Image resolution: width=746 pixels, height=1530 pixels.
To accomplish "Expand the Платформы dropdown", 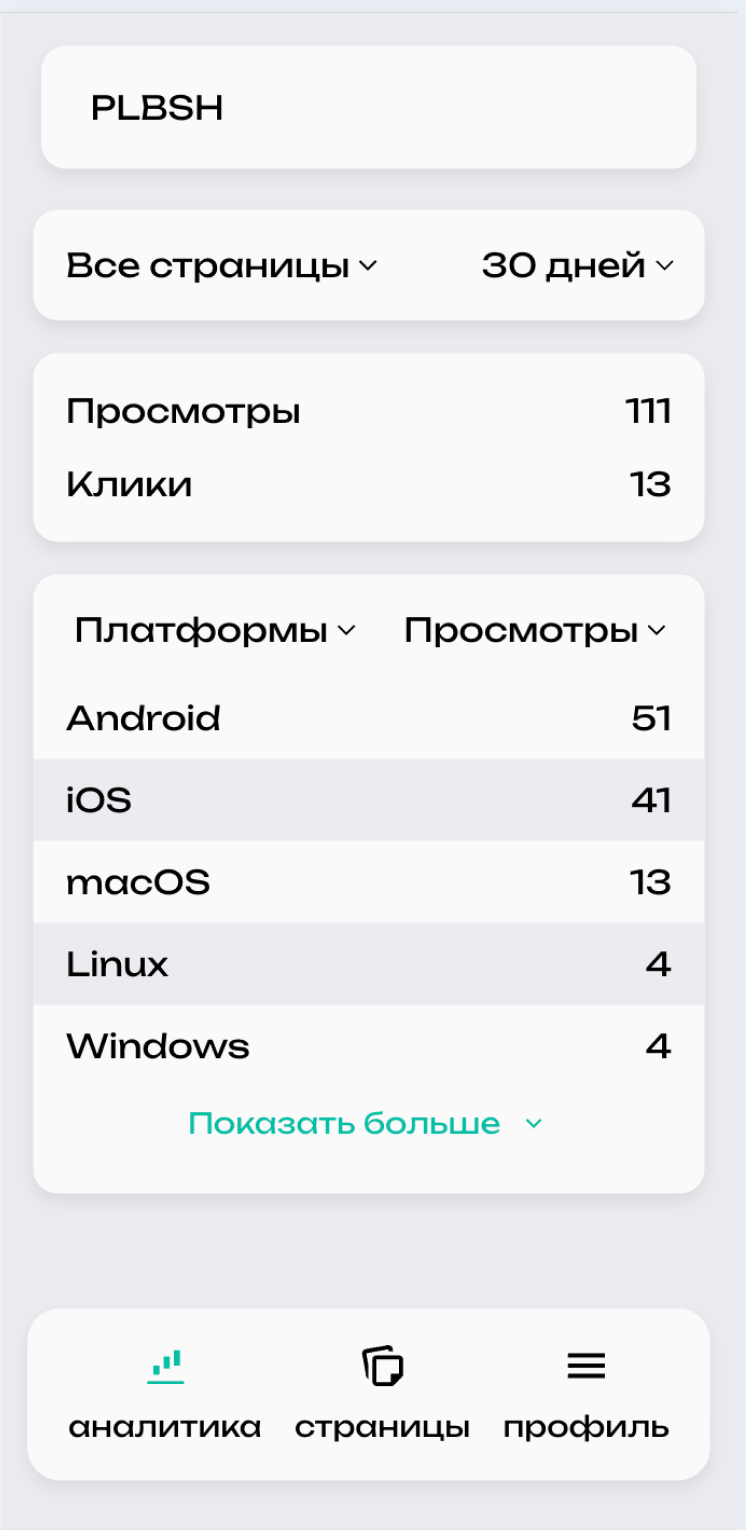I will click(215, 631).
